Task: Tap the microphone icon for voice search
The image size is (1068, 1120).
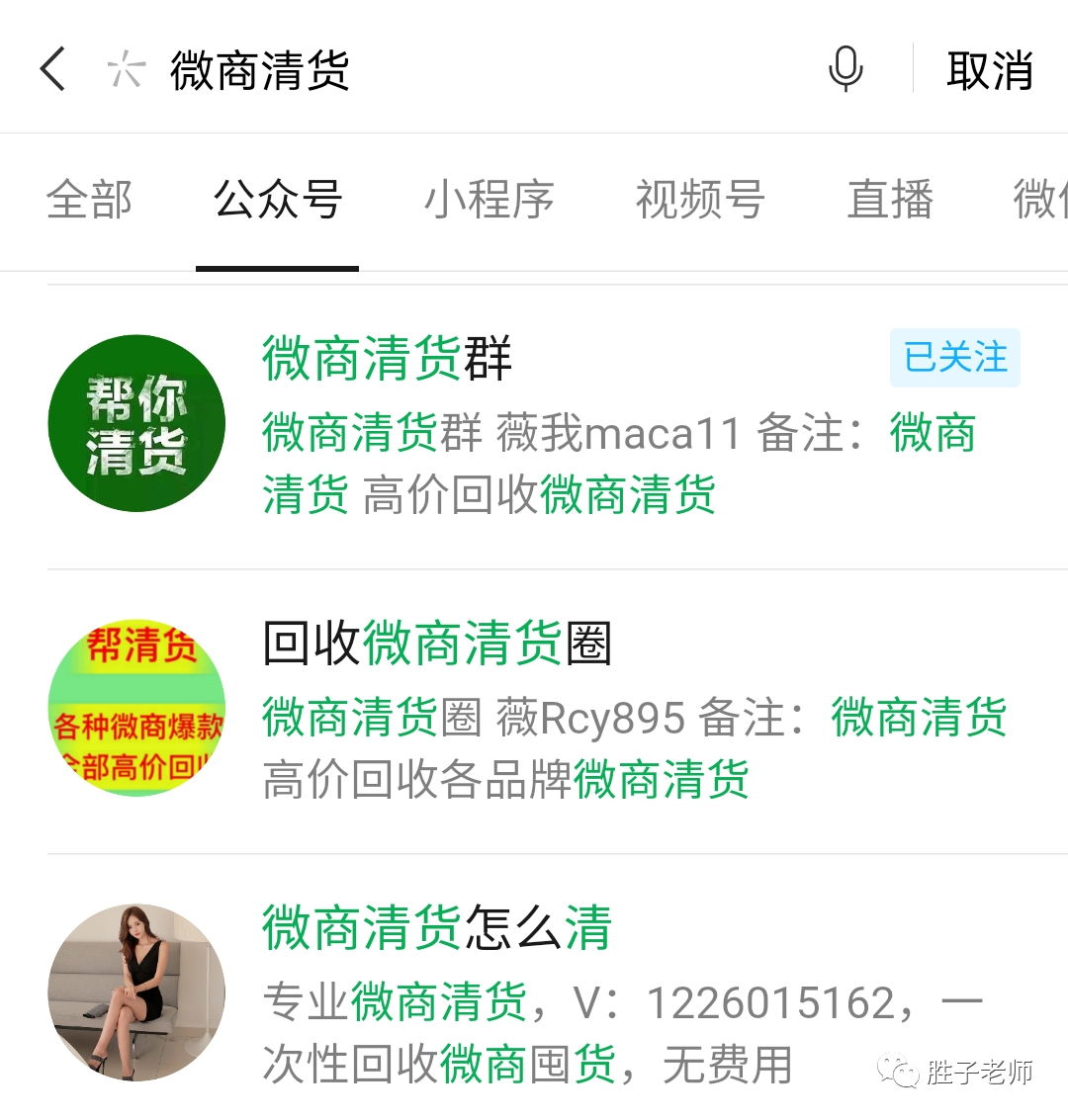Action: (845, 69)
